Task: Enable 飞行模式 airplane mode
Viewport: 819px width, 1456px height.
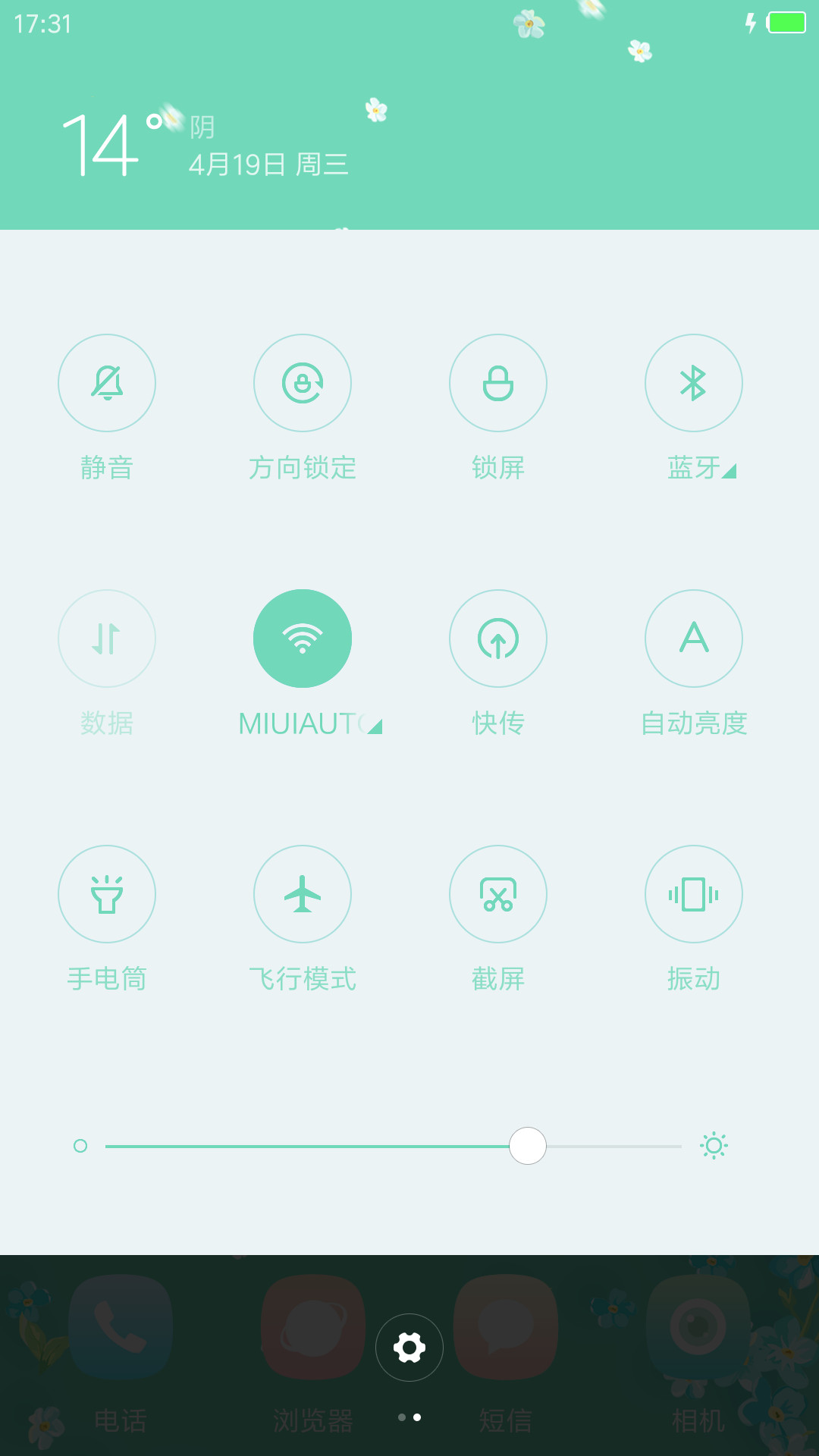Action: 303,894
